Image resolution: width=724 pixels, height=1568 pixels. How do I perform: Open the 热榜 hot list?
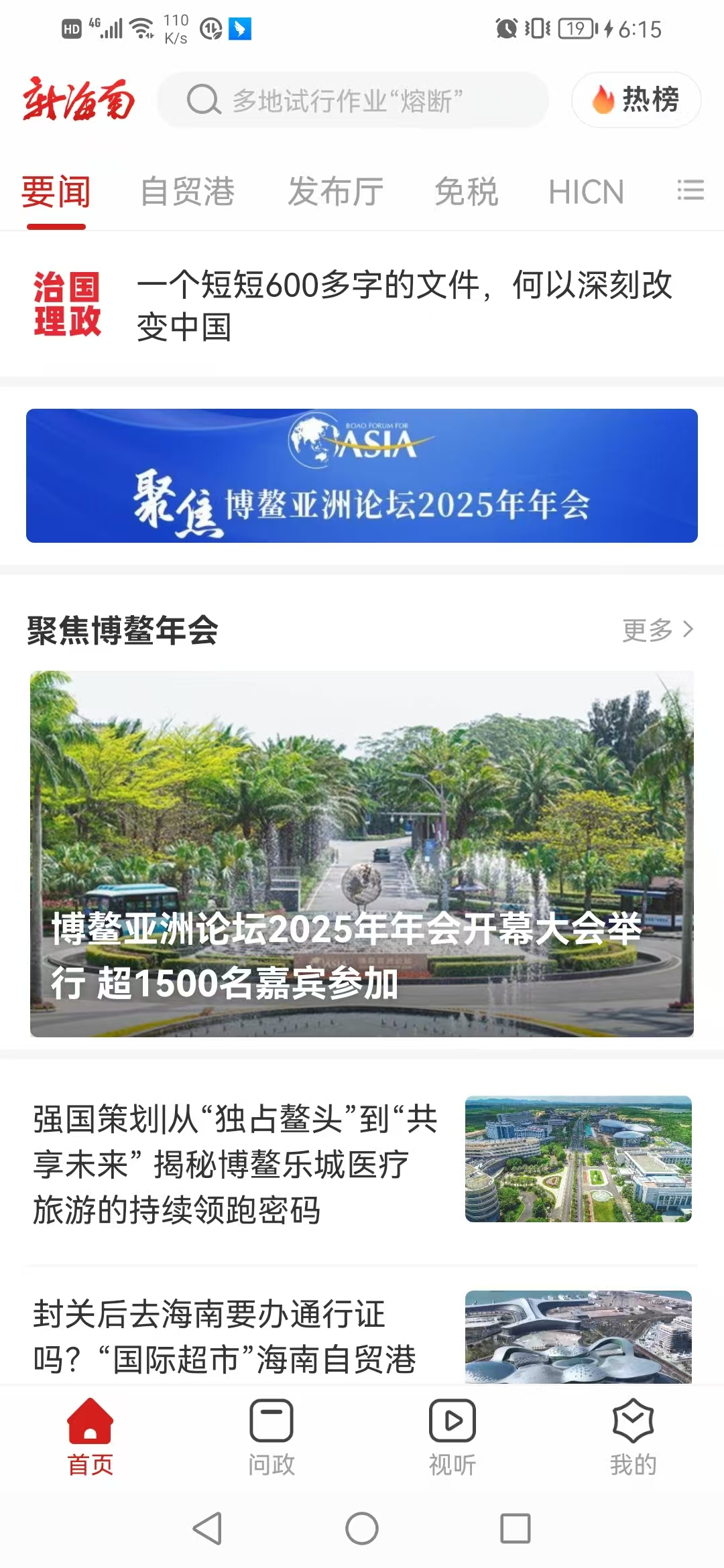636,101
